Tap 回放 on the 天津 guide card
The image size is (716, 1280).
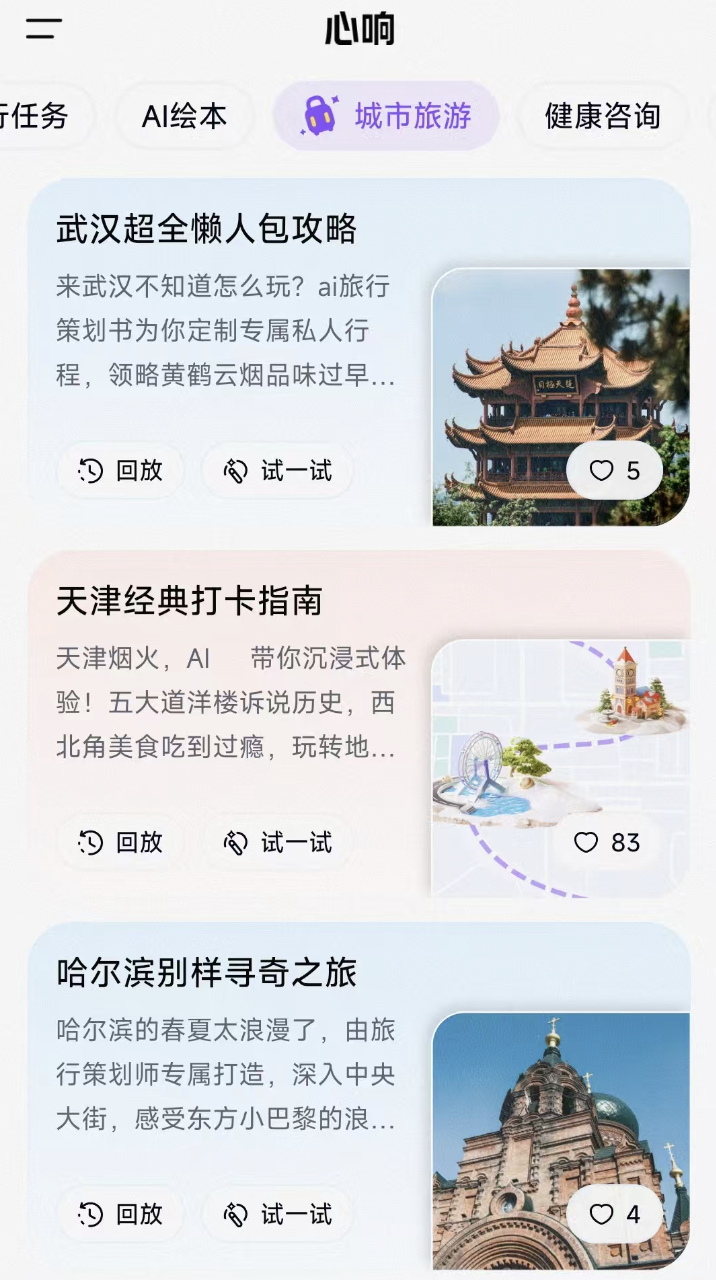point(120,843)
